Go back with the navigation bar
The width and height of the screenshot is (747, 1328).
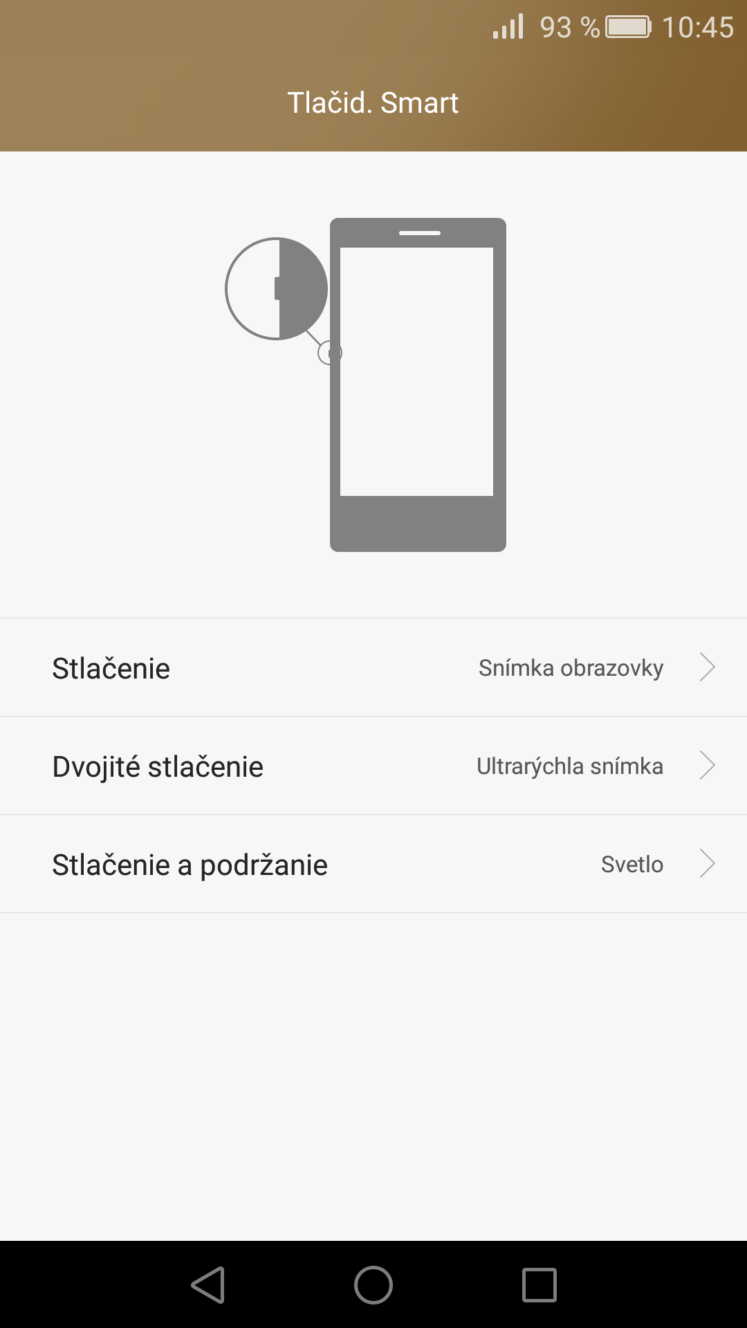pyautogui.click(x=208, y=1285)
